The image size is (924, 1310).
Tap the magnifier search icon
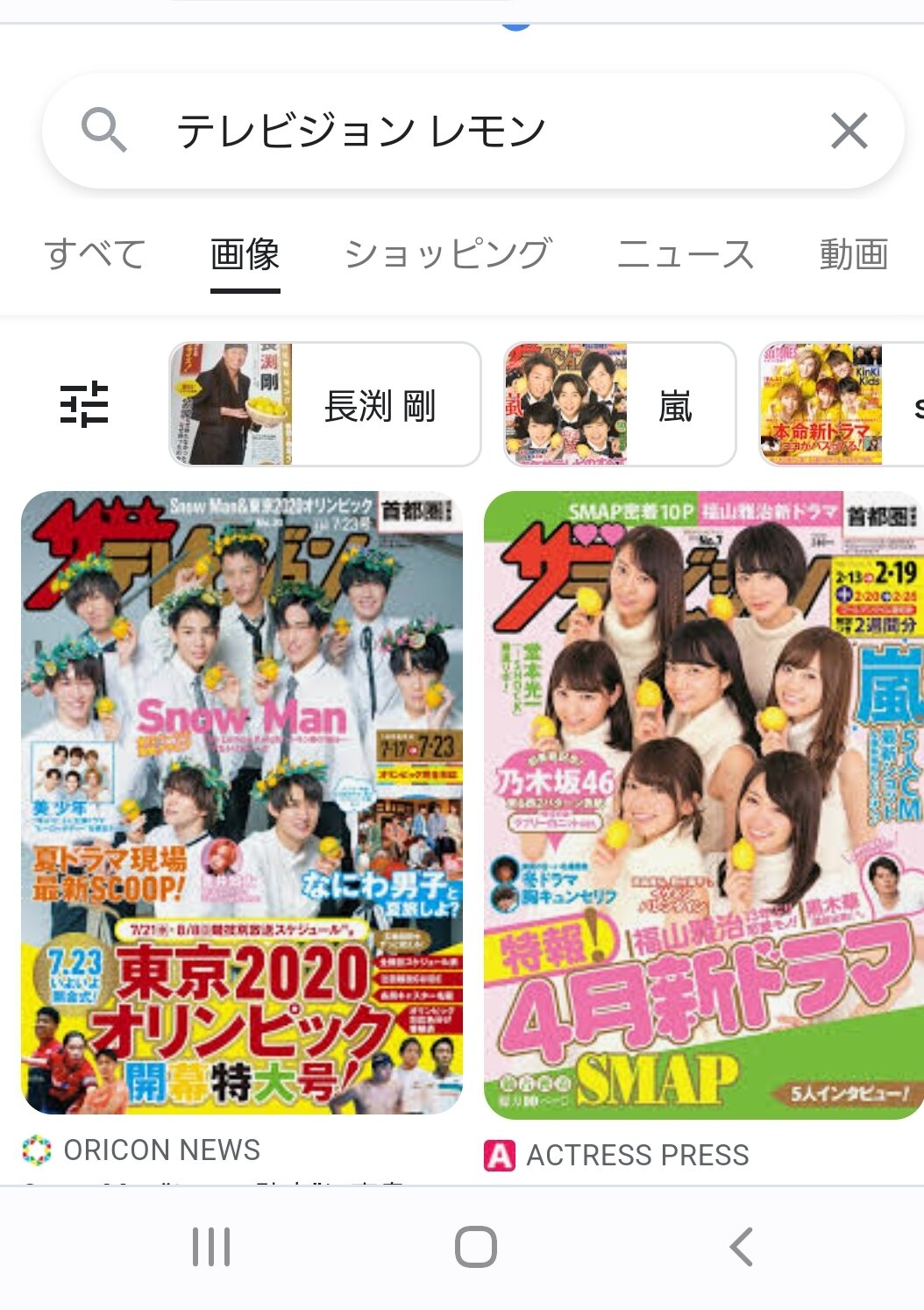[103, 131]
